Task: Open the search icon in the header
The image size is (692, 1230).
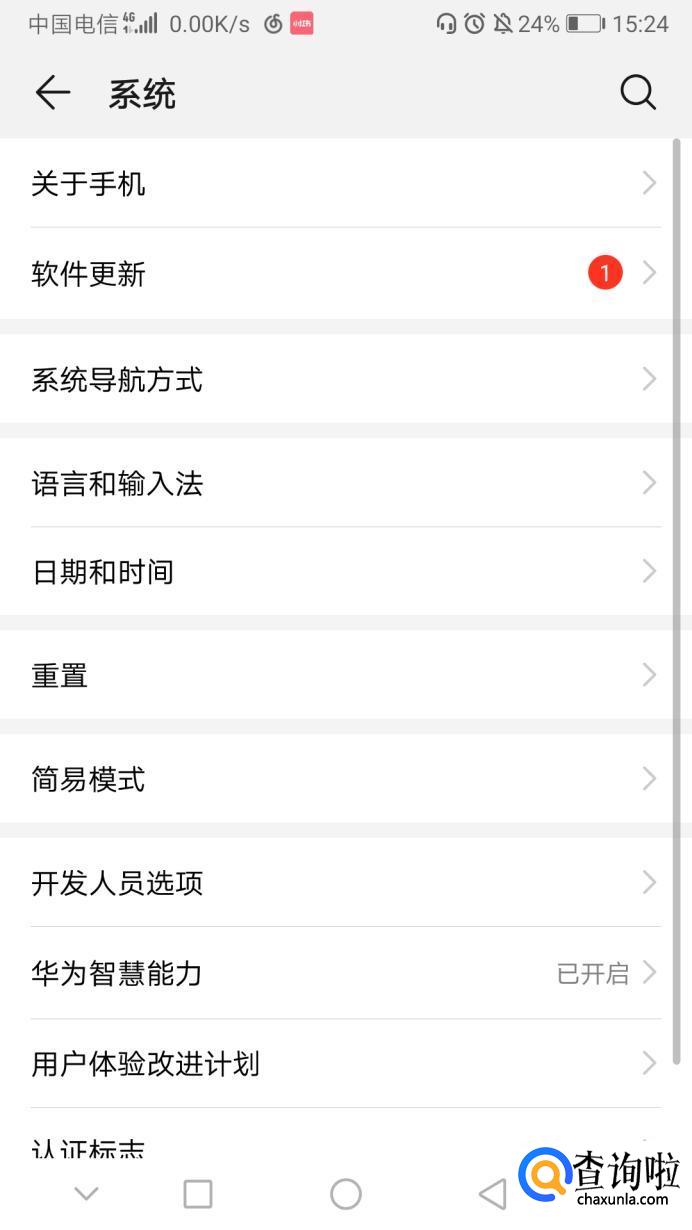Action: pos(637,93)
